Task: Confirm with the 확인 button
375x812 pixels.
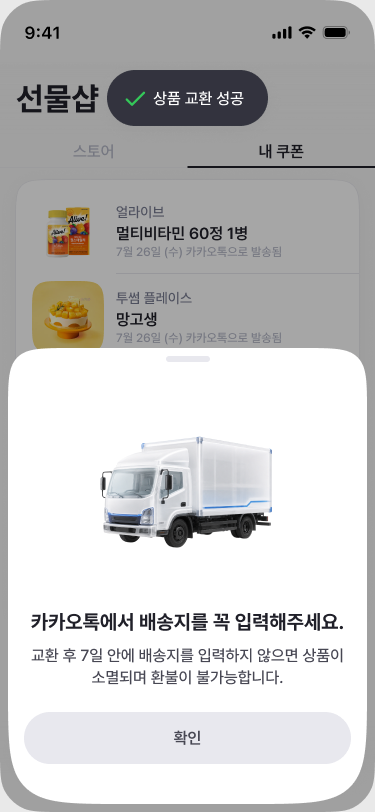Action: pyautogui.click(x=188, y=737)
